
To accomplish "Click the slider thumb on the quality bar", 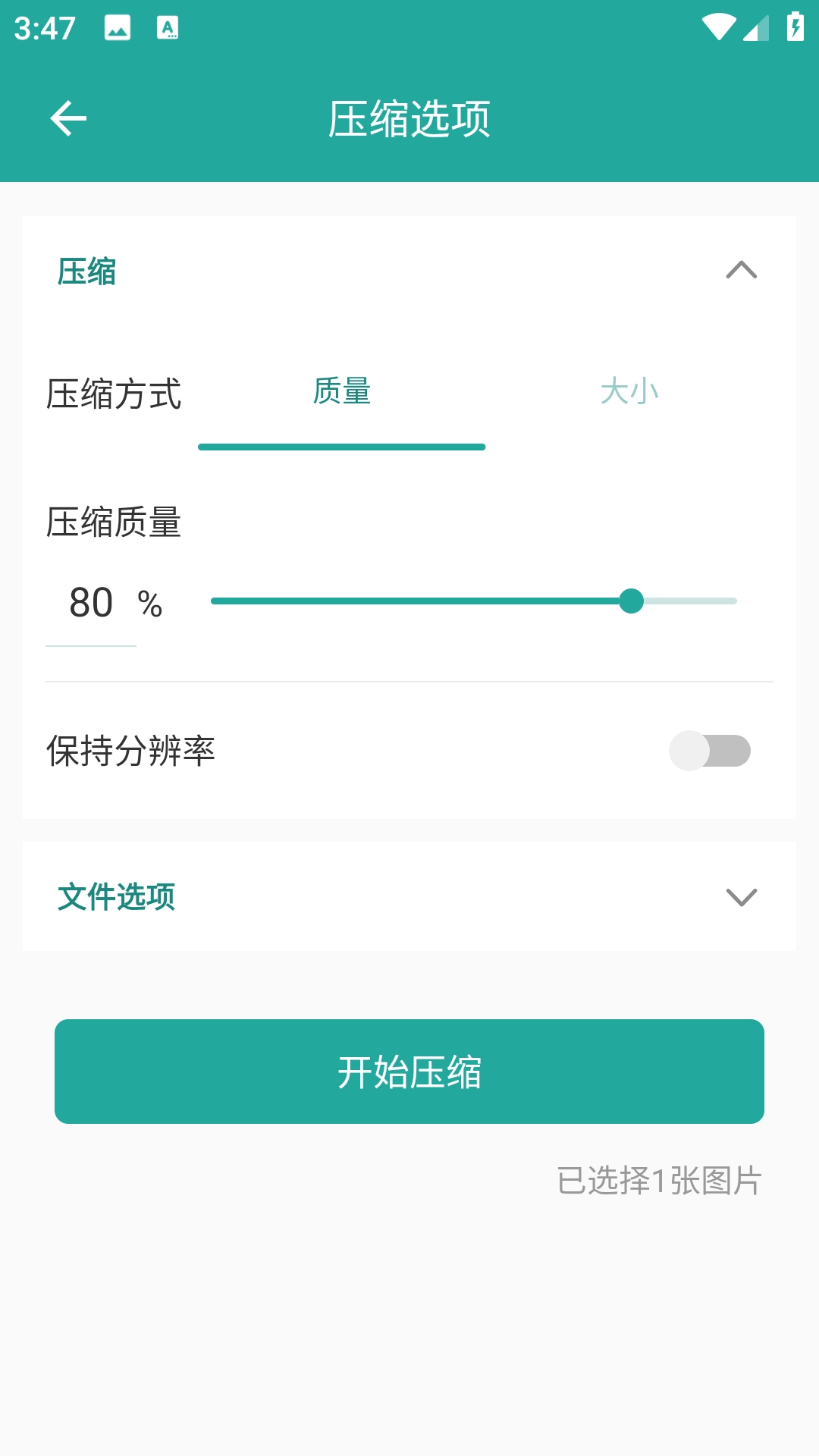I will 632,601.
